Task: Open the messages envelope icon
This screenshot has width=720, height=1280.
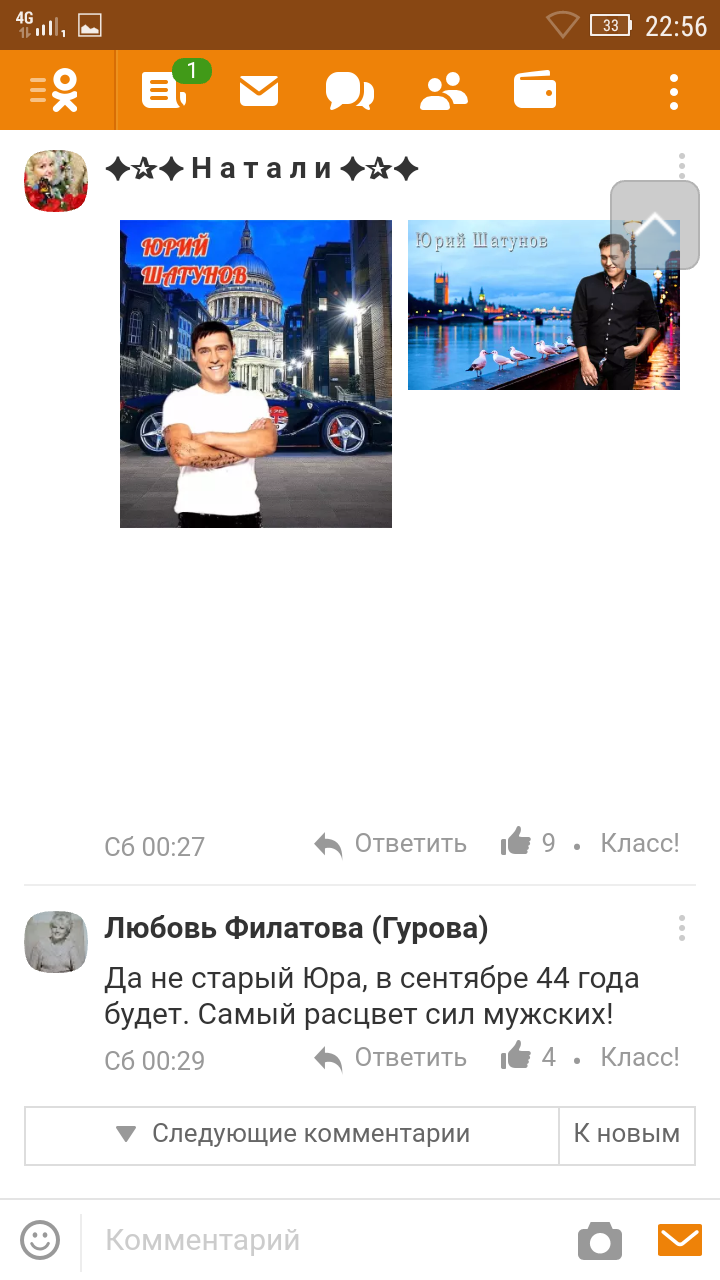Action: (x=259, y=91)
